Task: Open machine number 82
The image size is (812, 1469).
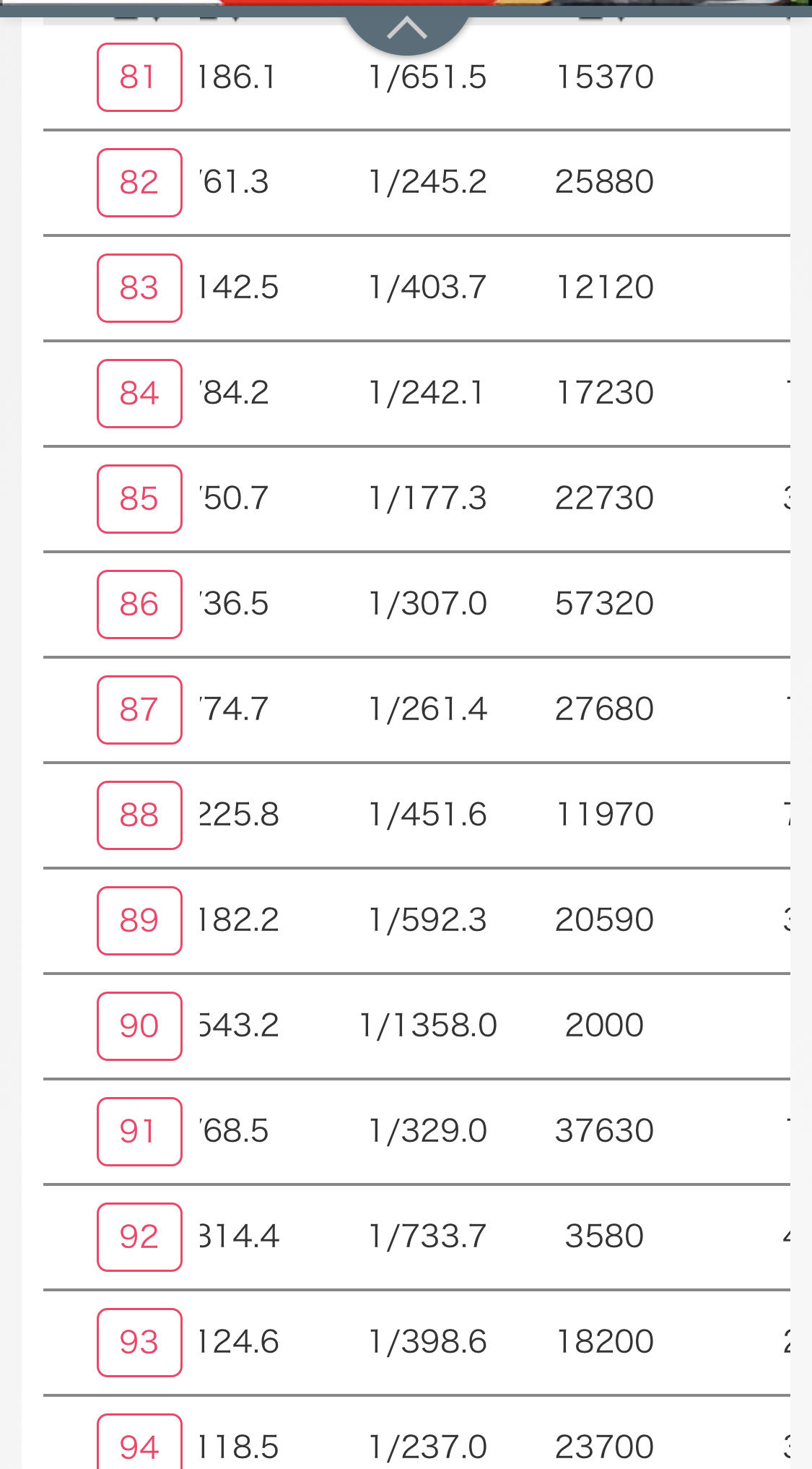Action: [139, 183]
